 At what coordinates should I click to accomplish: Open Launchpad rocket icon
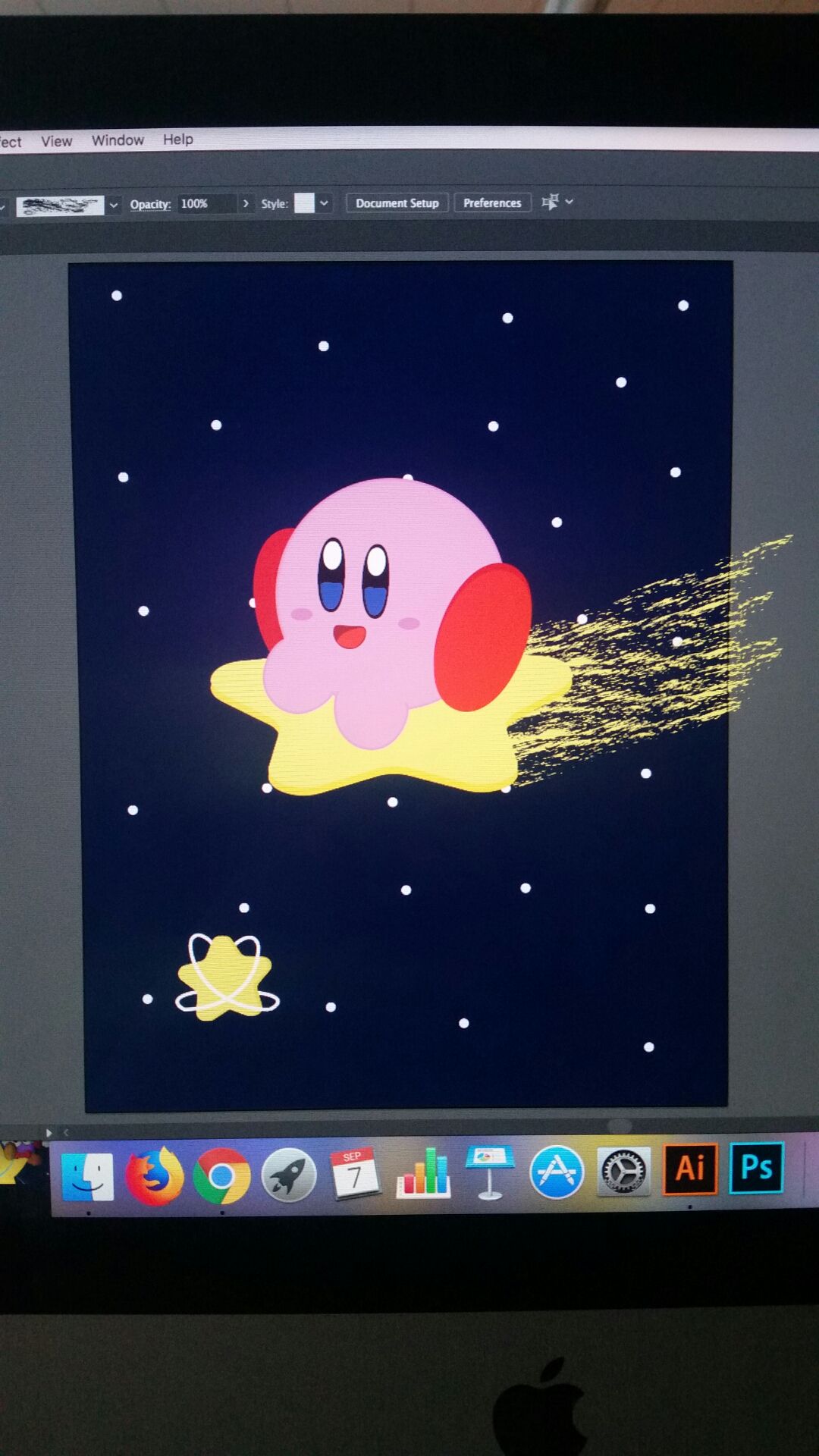(288, 1175)
